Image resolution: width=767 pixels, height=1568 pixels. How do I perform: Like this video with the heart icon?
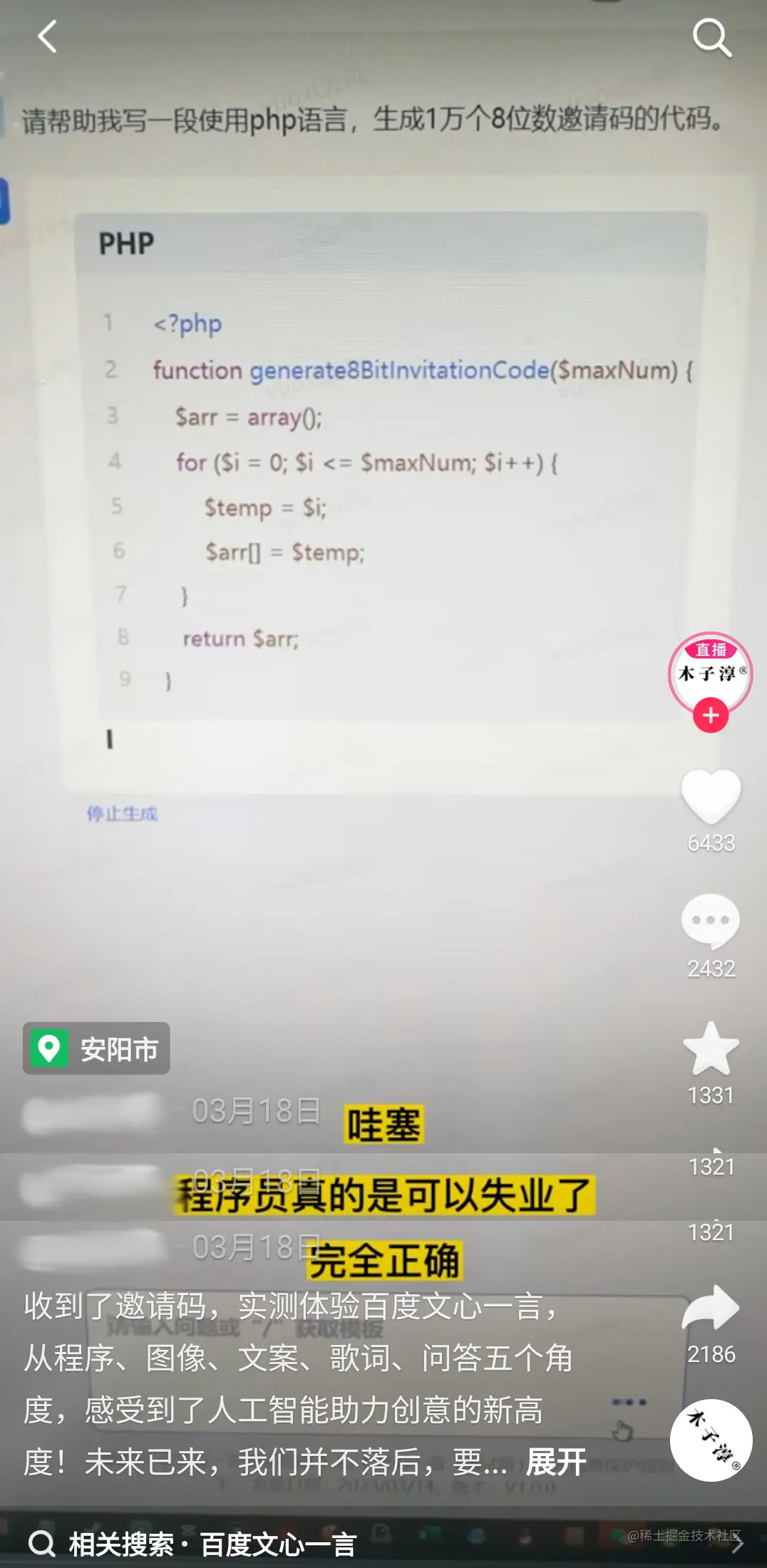pyautogui.click(x=711, y=797)
